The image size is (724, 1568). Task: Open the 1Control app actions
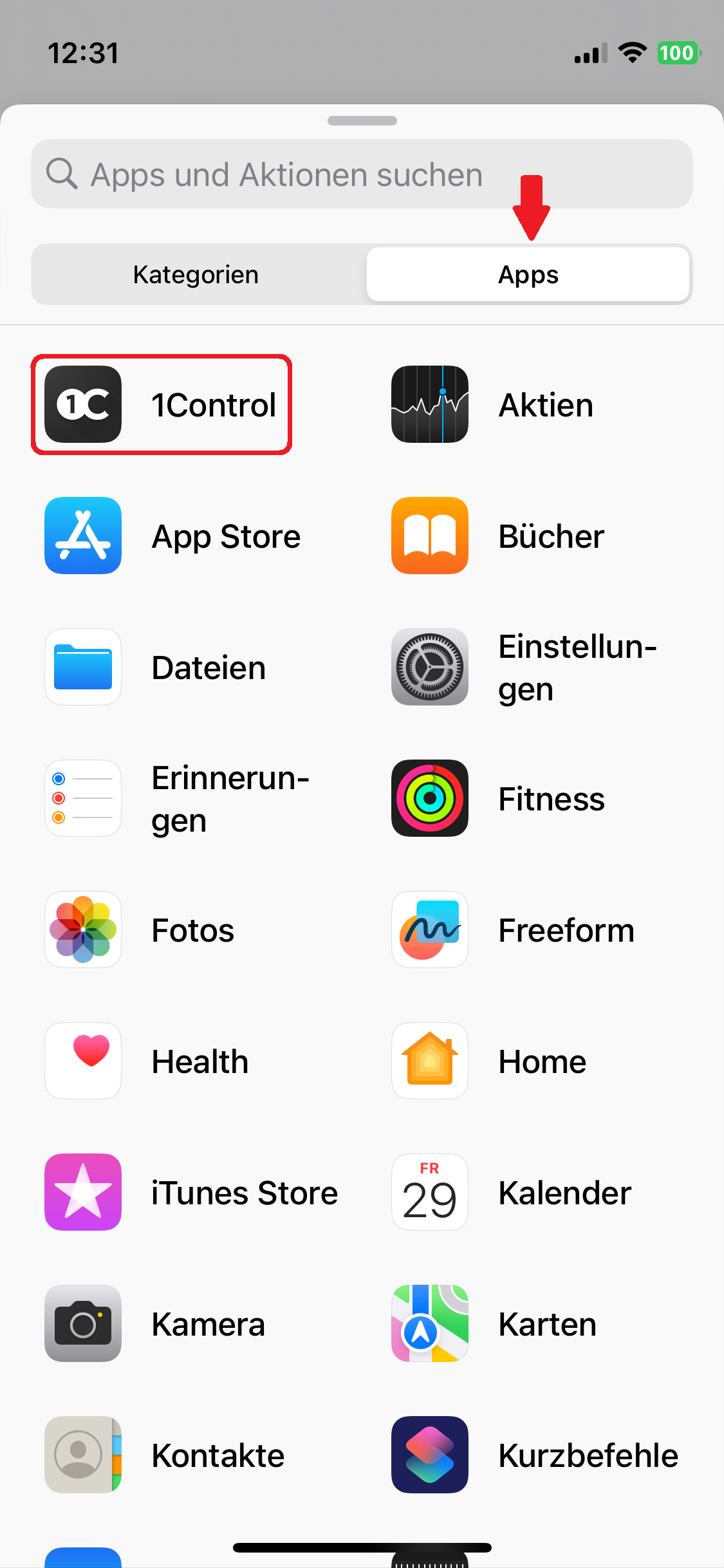(162, 404)
